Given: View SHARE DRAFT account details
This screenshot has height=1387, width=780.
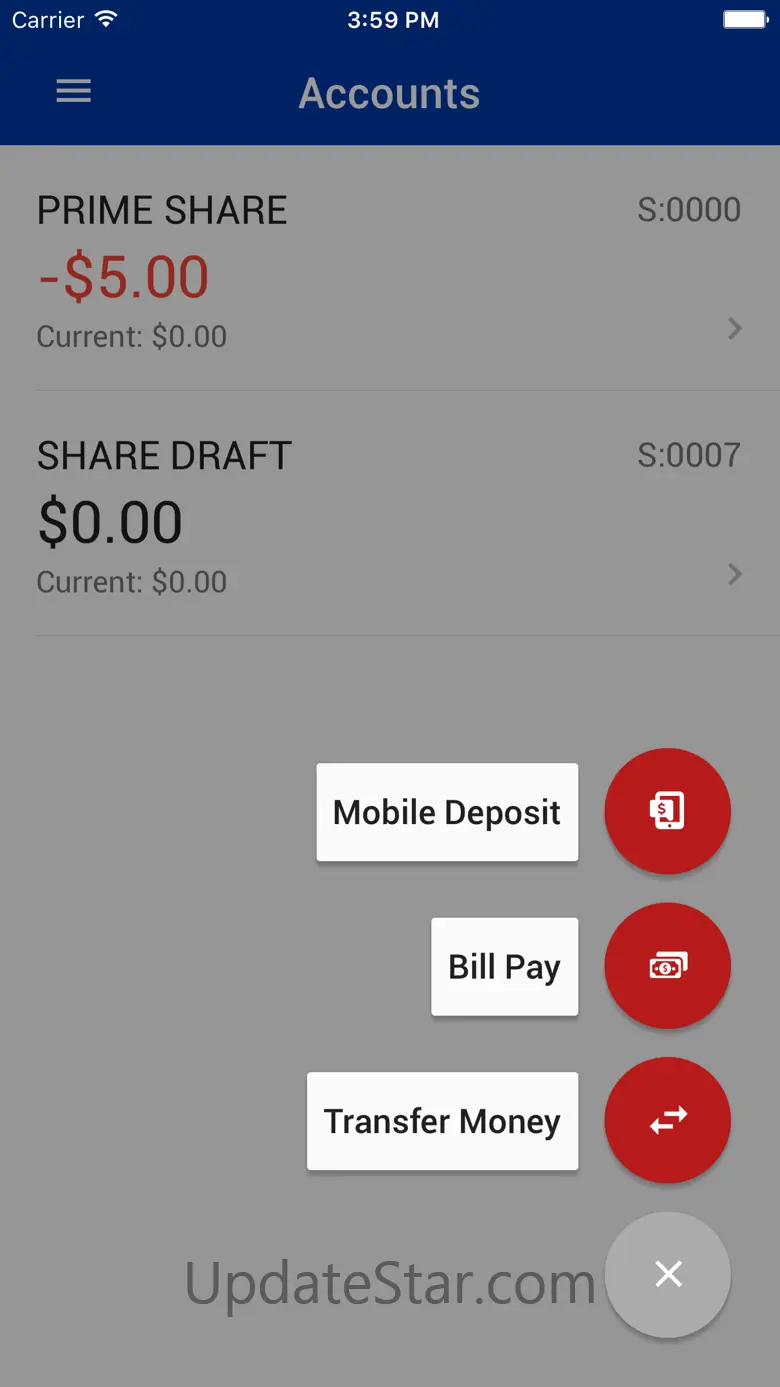Looking at the screenshot, I should [x=389, y=515].
